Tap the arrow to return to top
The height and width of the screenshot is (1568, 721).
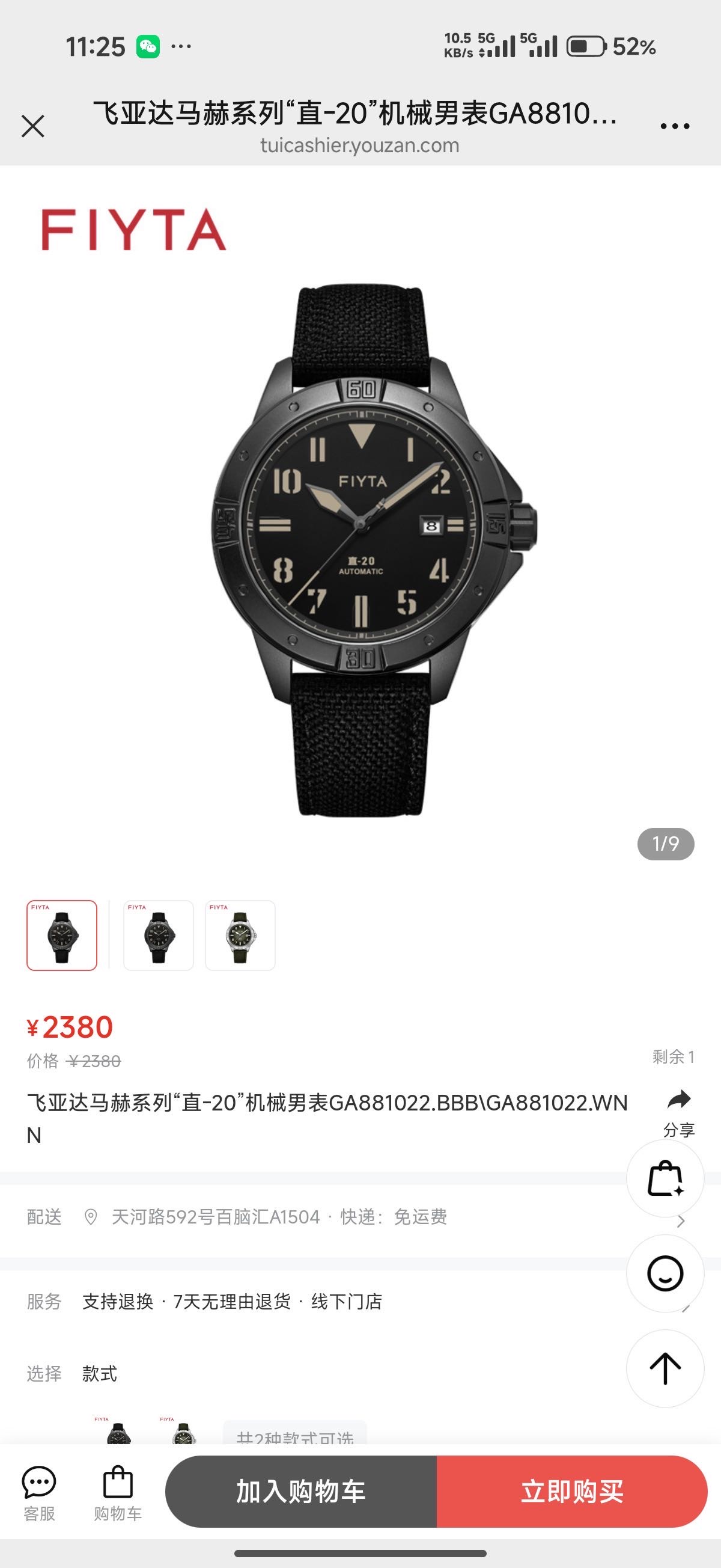pyautogui.click(x=665, y=1368)
